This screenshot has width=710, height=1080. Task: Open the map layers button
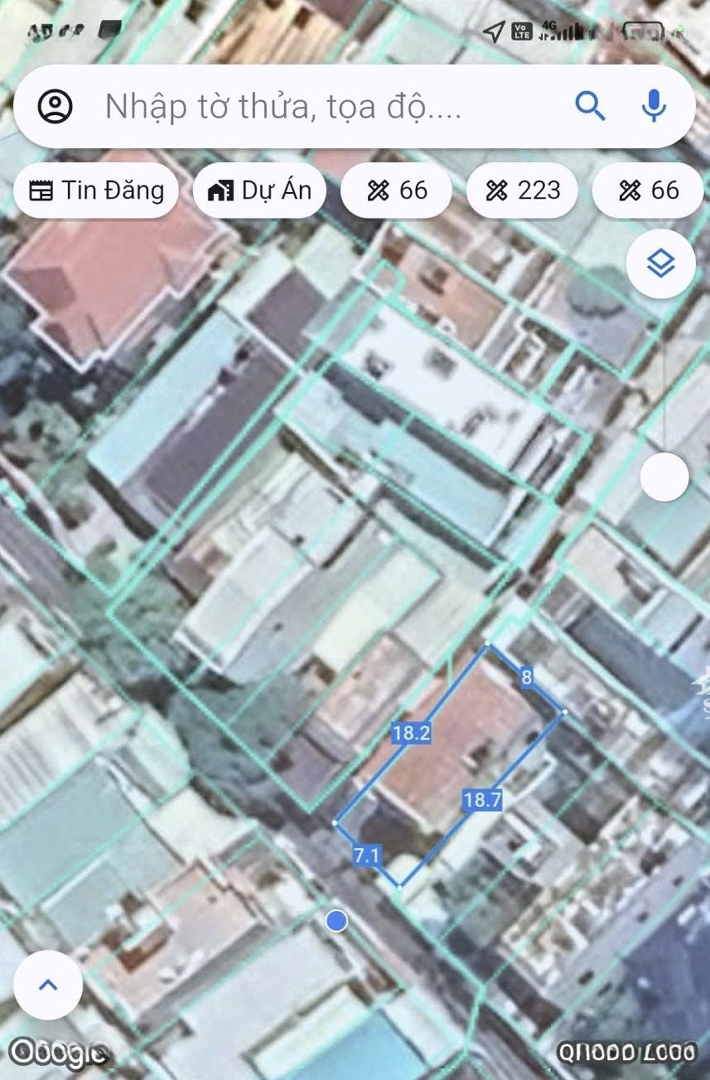[x=661, y=264]
